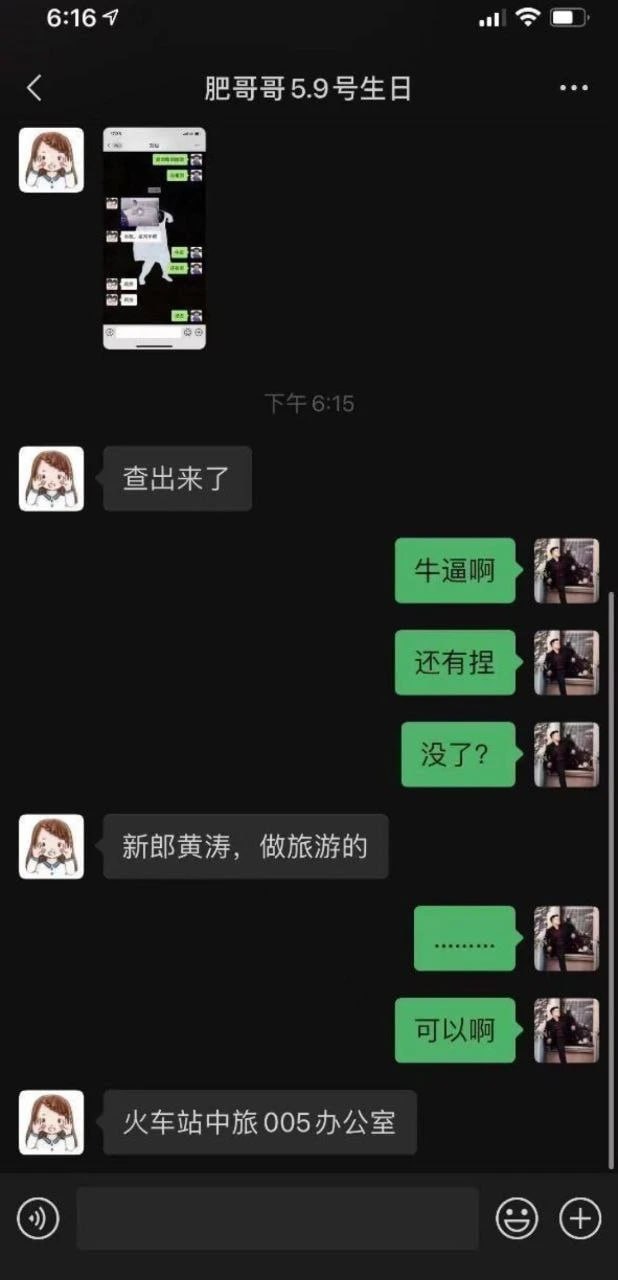Screen dimensions: 618x1280
Task: Switch to voice message input
Action: [x=38, y=1218]
